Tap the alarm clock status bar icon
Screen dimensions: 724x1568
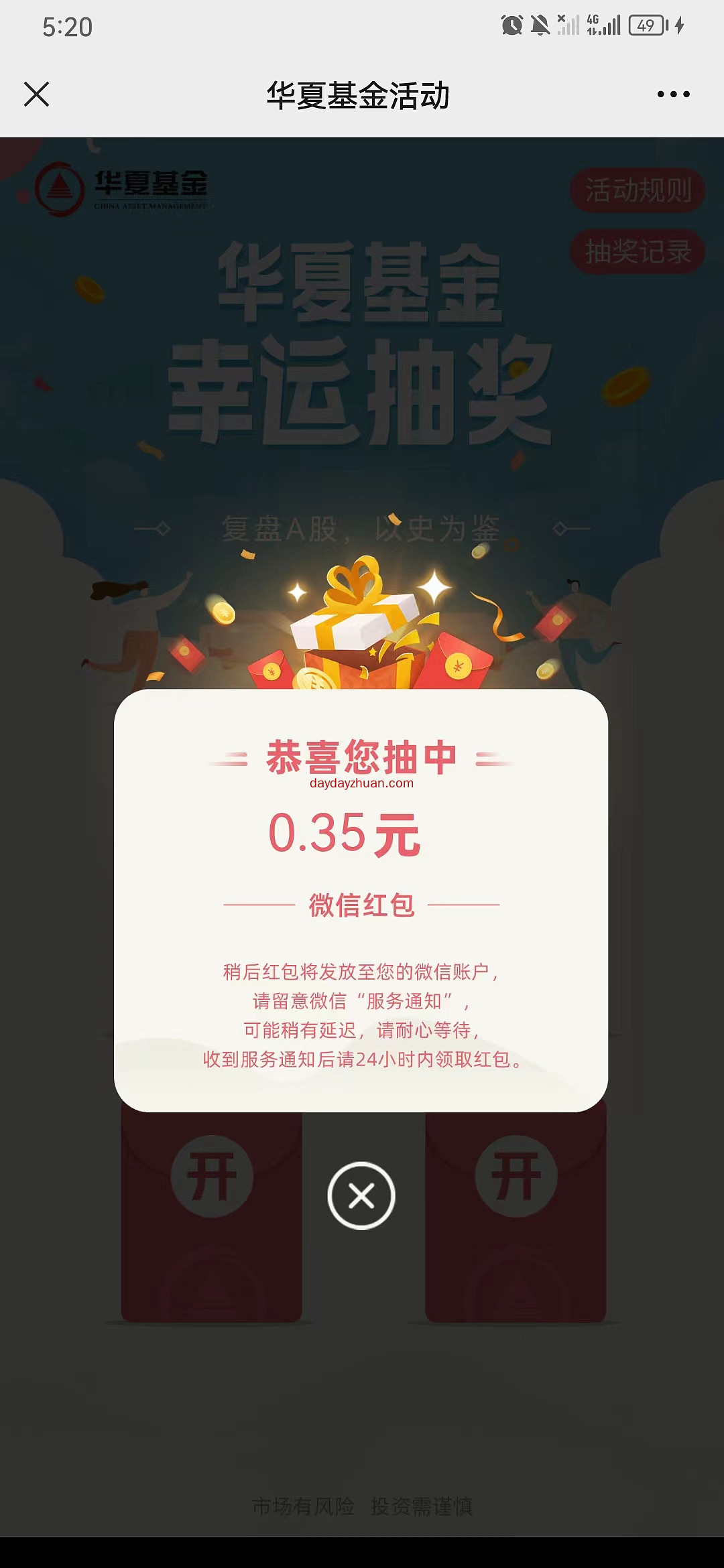512,23
